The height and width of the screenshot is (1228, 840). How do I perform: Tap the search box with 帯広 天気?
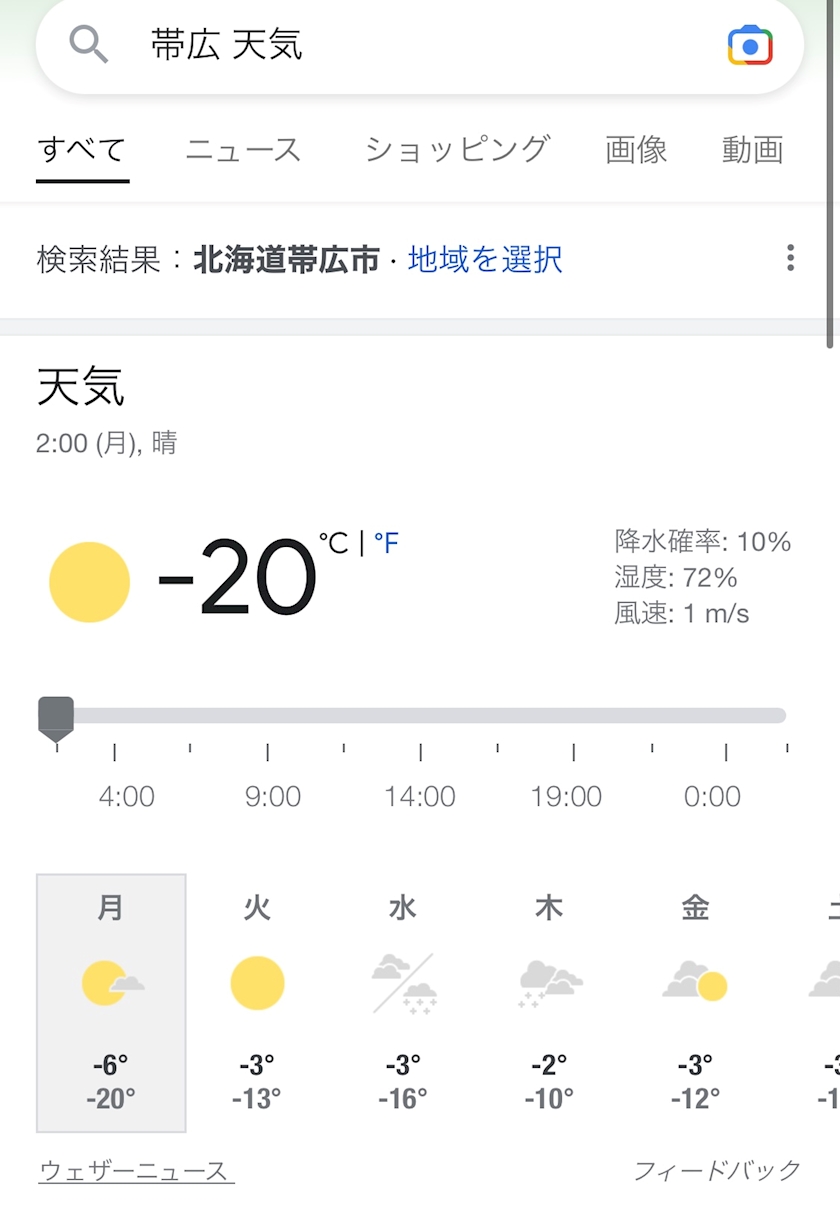pos(420,45)
